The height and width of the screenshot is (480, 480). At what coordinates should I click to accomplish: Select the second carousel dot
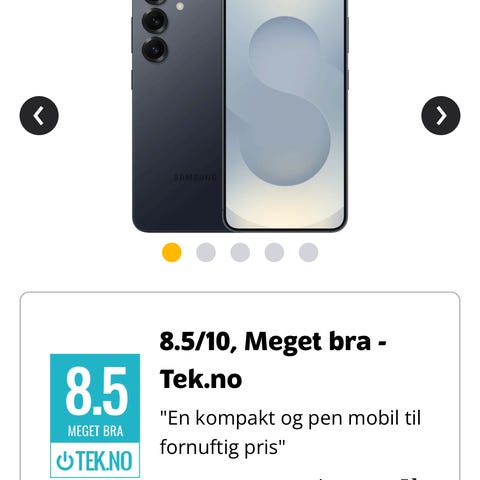pos(206,252)
